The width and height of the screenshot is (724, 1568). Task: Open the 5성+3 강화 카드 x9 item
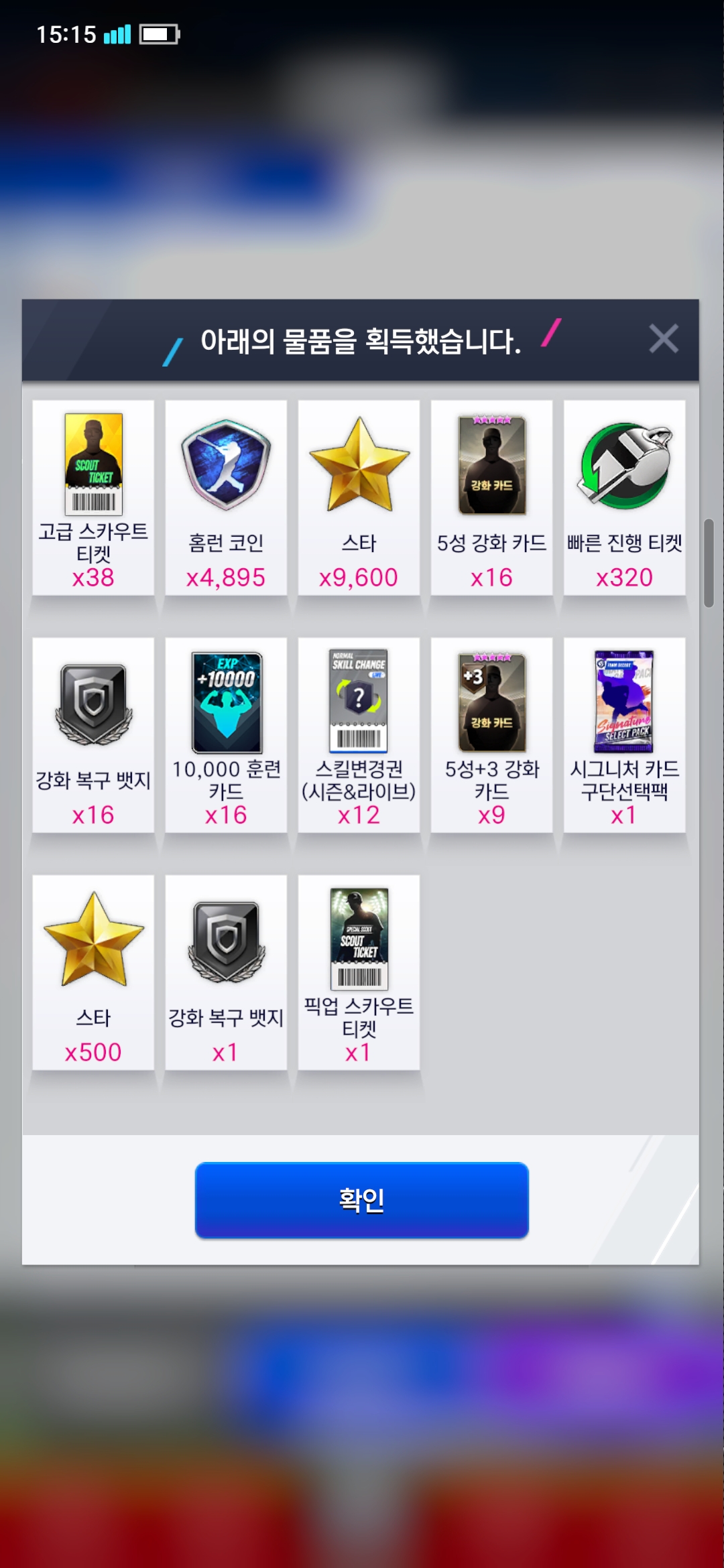(491, 734)
